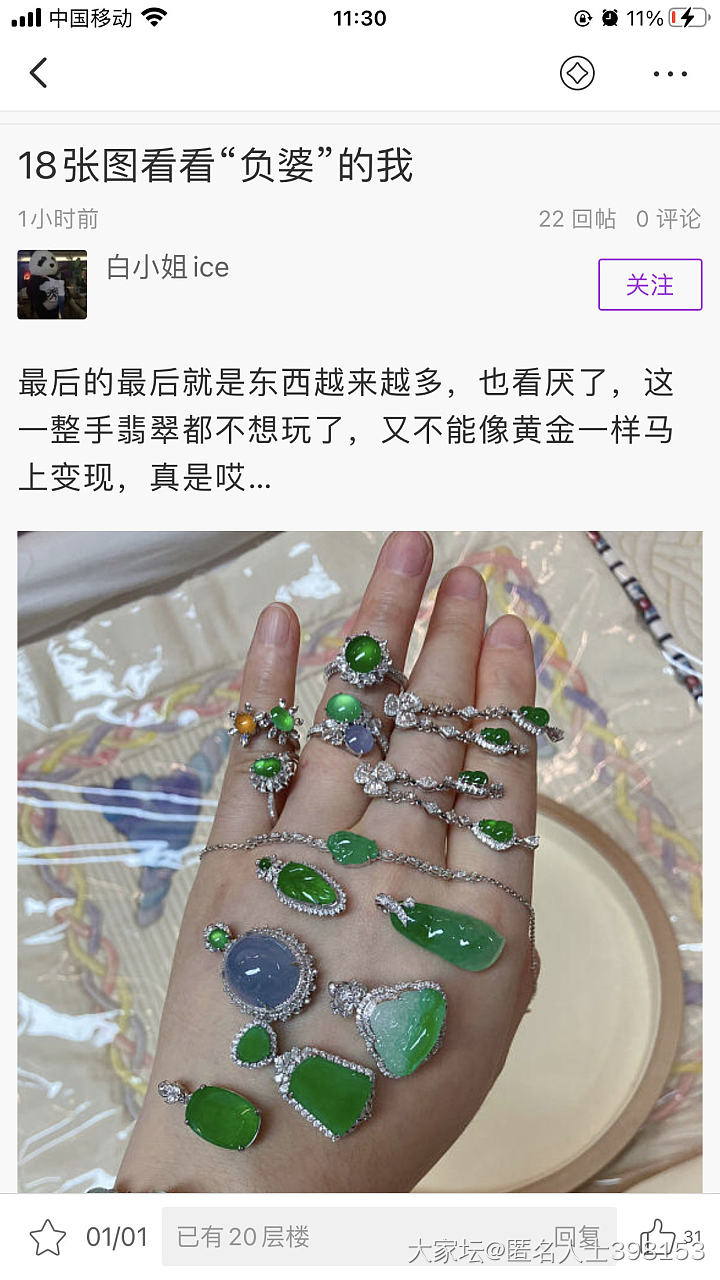Image resolution: width=720 pixels, height=1280 pixels.
Task: Go back to the previous page
Action: click(x=38, y=73)
